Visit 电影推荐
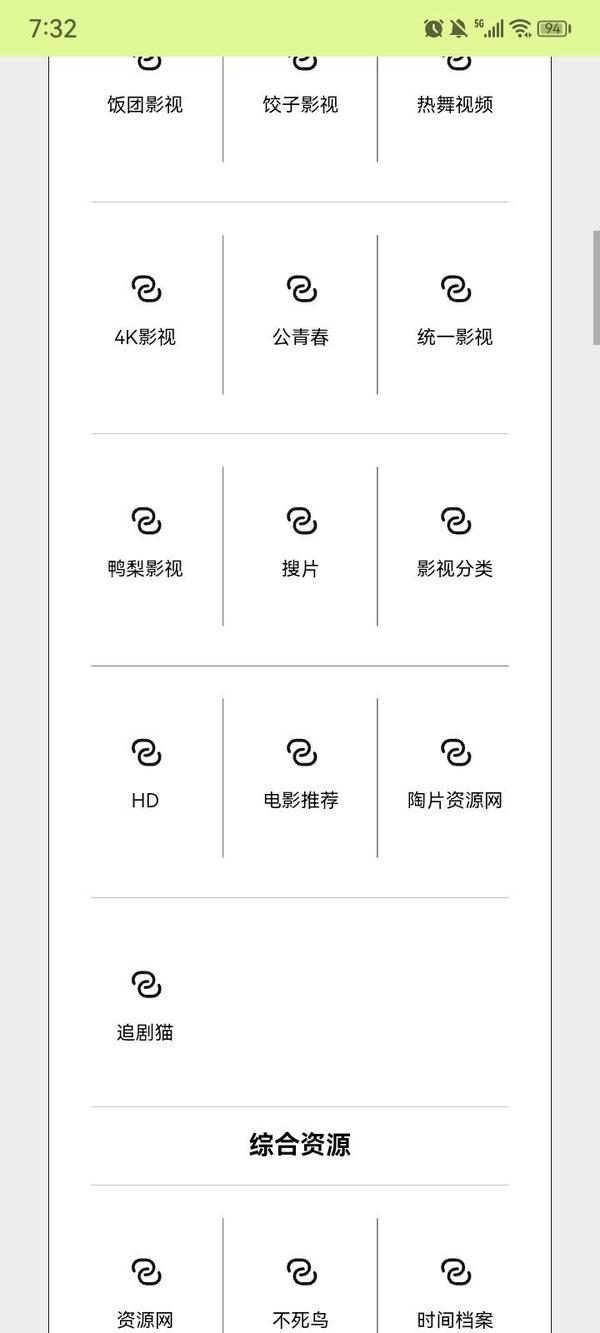This screenshot has width=600, height=1333. point(300,778)
